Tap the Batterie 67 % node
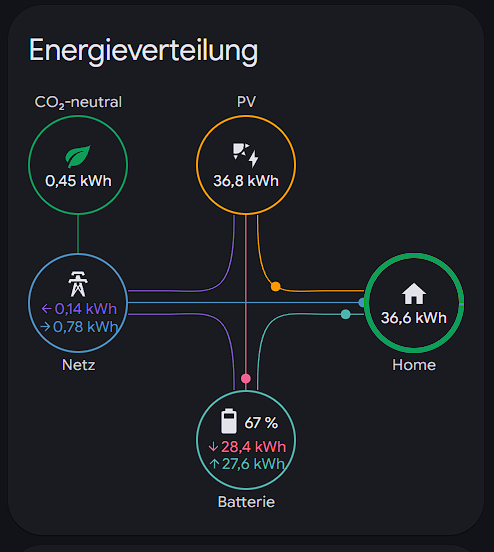This screenshot has height=552, width=494. [x=246, y=440]
